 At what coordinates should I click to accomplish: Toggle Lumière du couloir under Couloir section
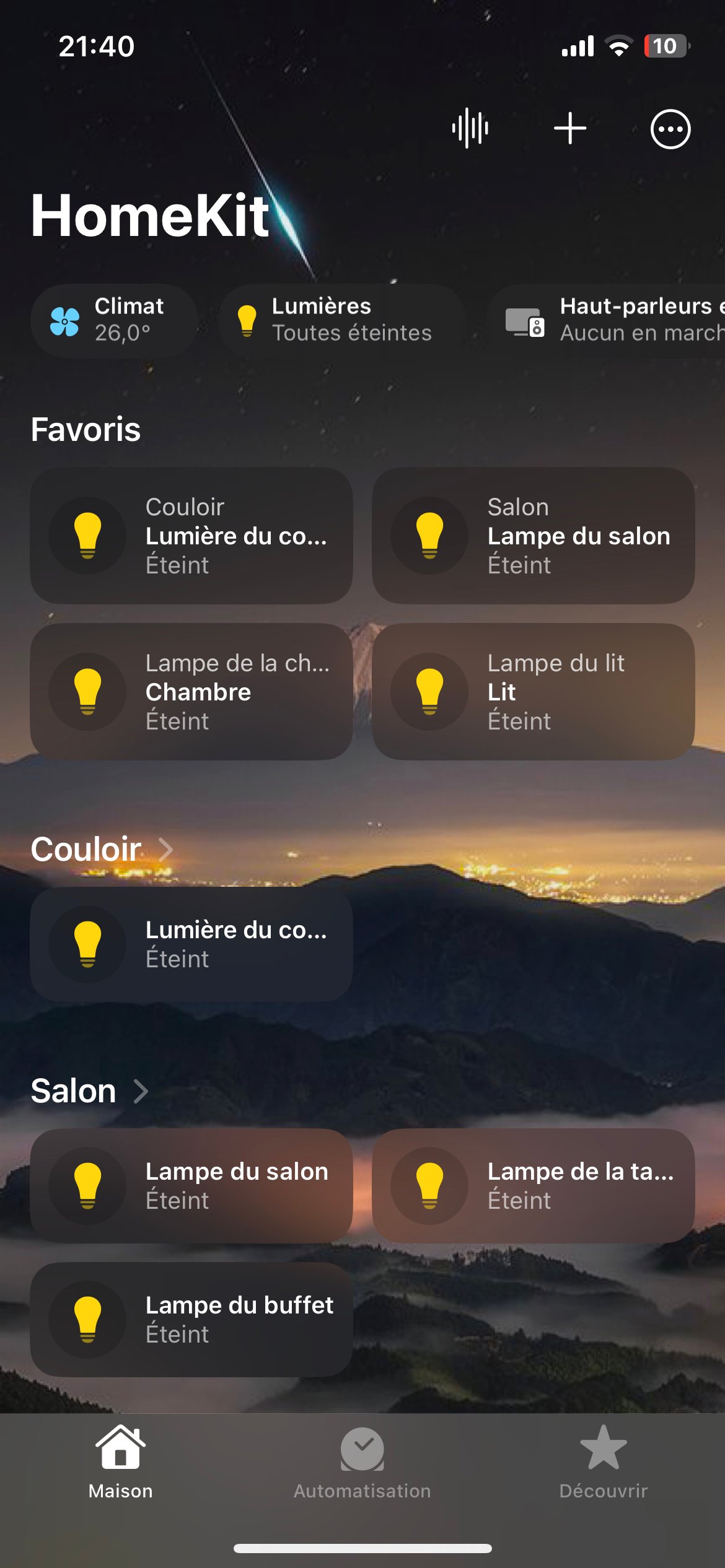(191, 944)
